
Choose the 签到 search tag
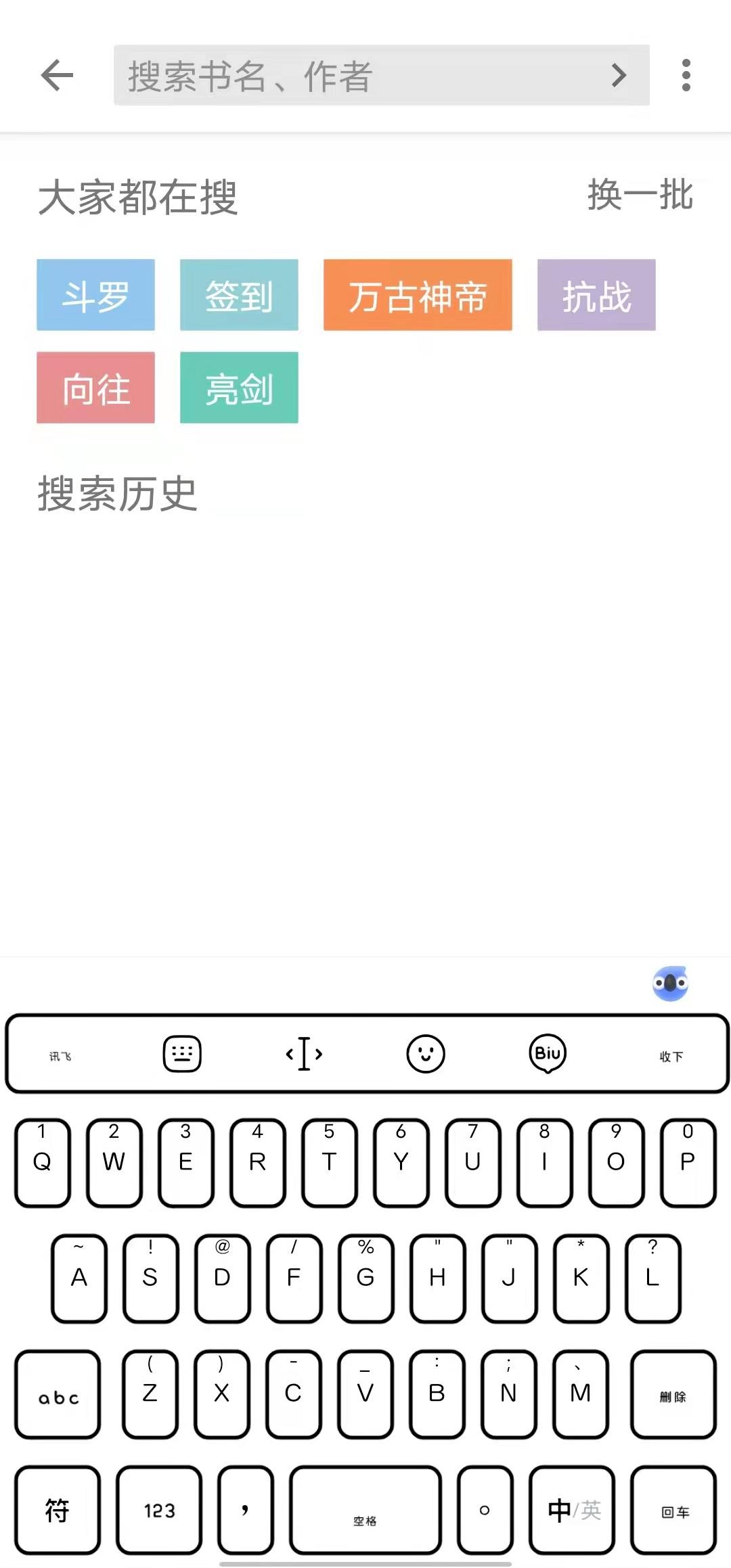pyautogui.click(x=239, y=295)
